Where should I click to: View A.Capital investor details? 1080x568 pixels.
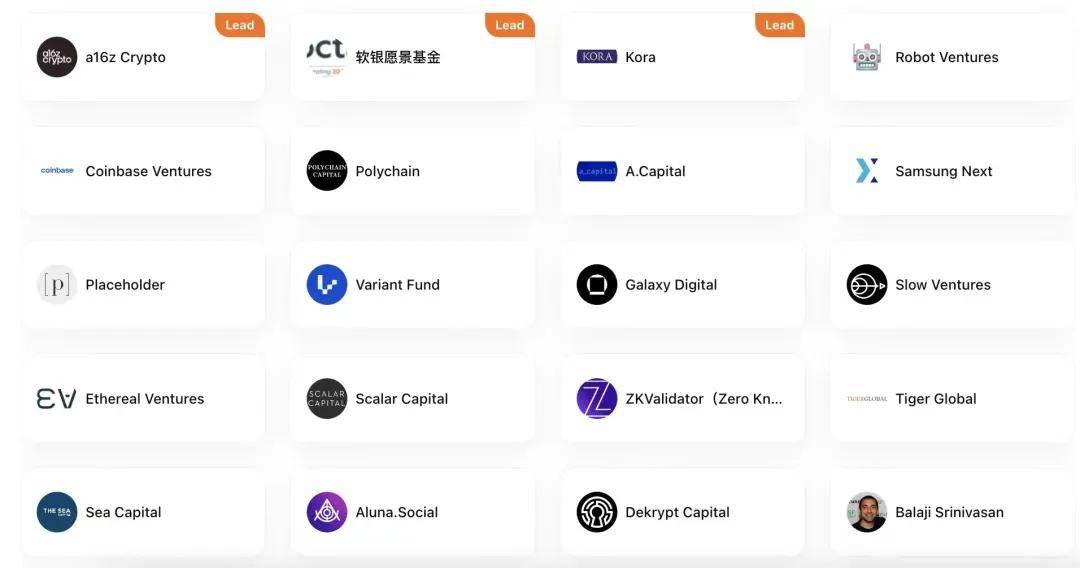pyautogui.click(x=682, y=171)
